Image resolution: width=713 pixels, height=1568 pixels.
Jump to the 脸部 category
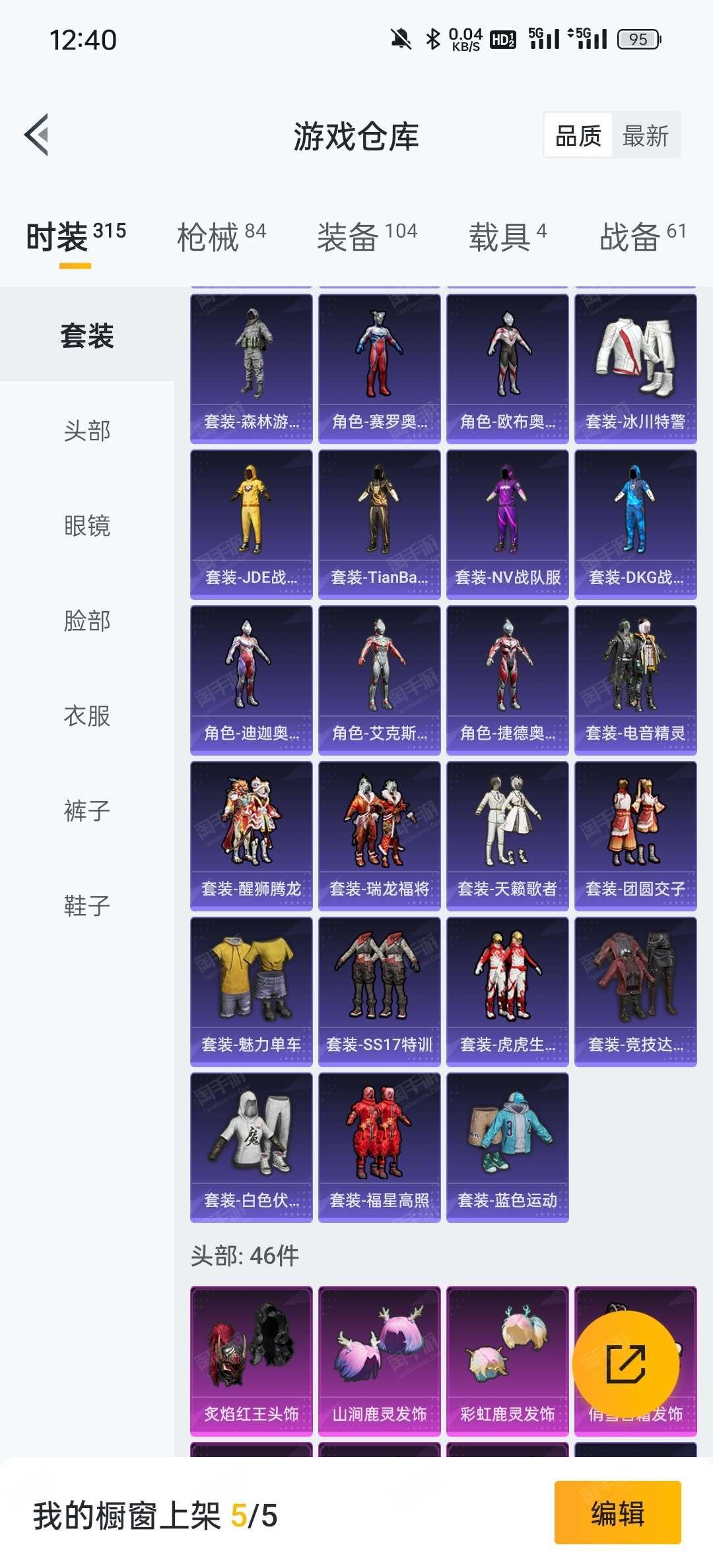tap(87, 620)
